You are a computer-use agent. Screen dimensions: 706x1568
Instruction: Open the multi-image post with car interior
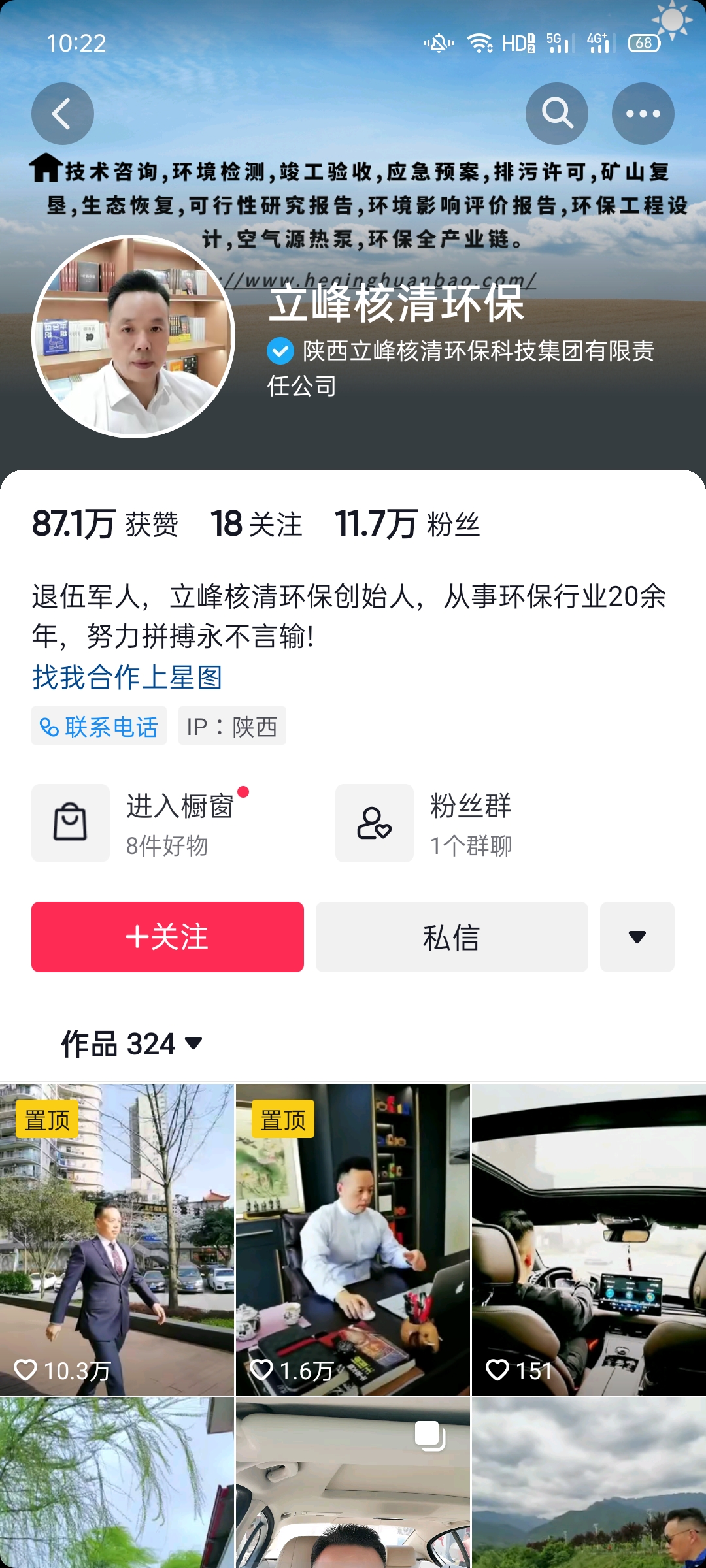(352, 1483)
